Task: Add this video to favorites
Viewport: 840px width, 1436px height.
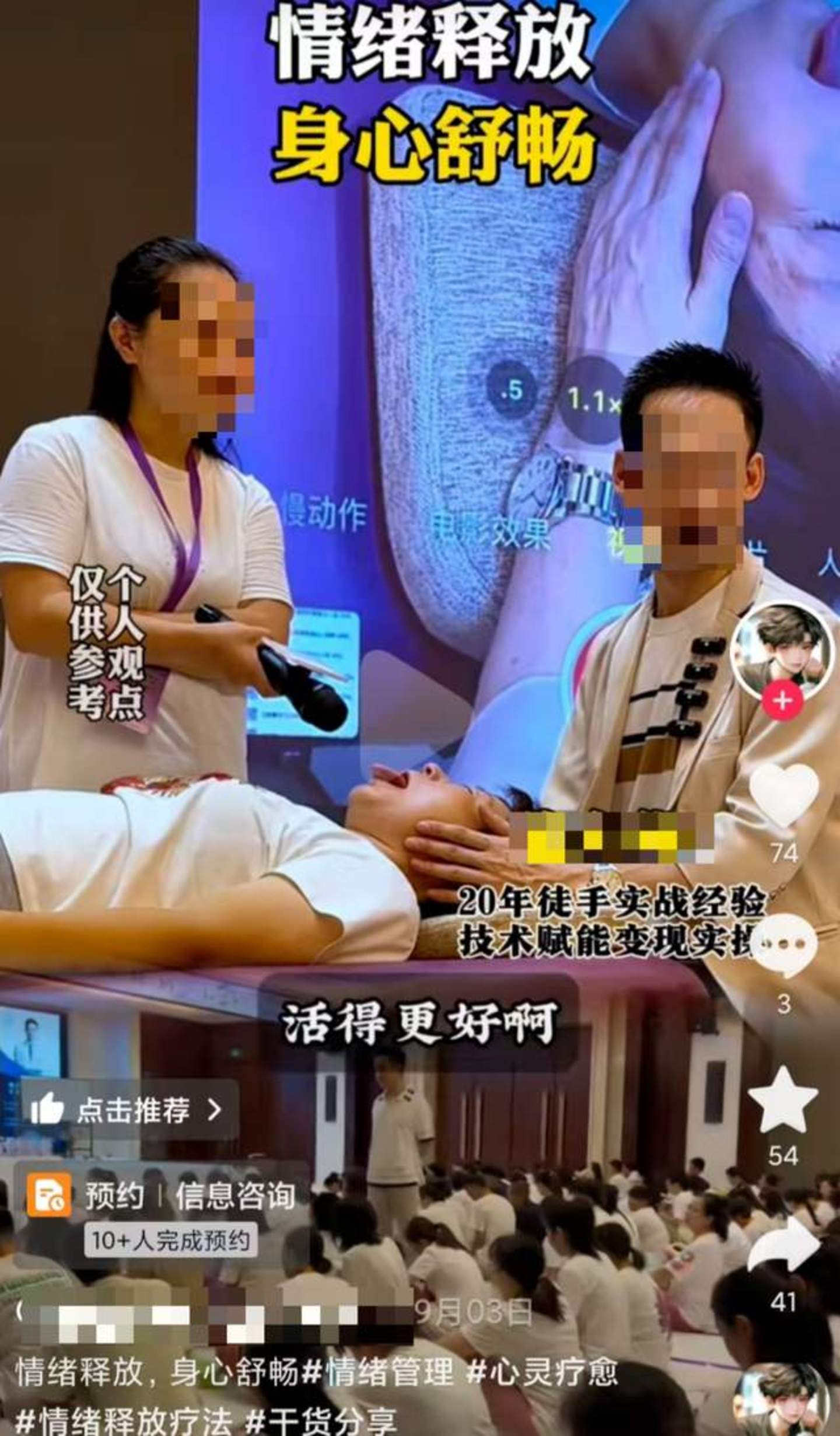Action: pyautogui.click(x=783, y=1101)
